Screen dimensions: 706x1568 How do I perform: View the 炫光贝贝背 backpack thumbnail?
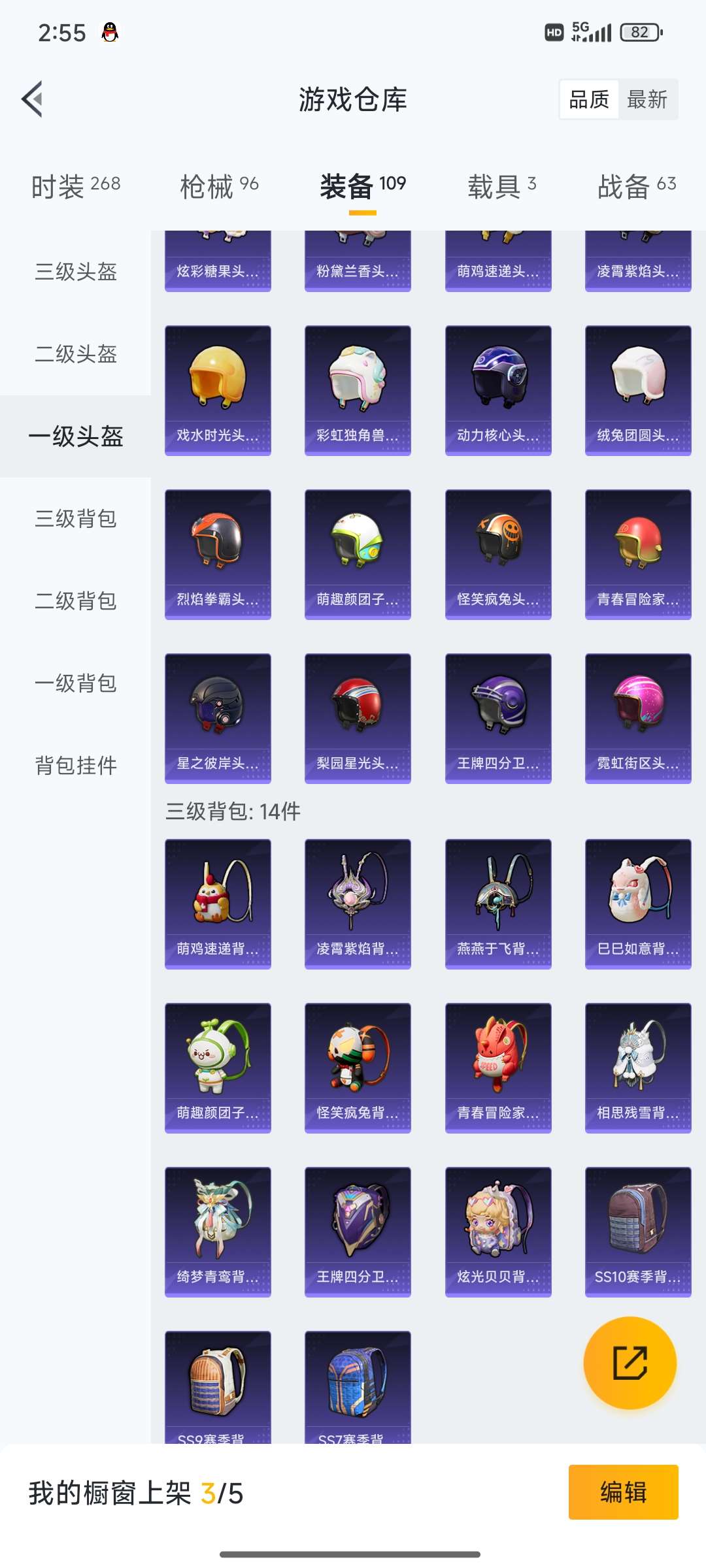pos(497,1232)
